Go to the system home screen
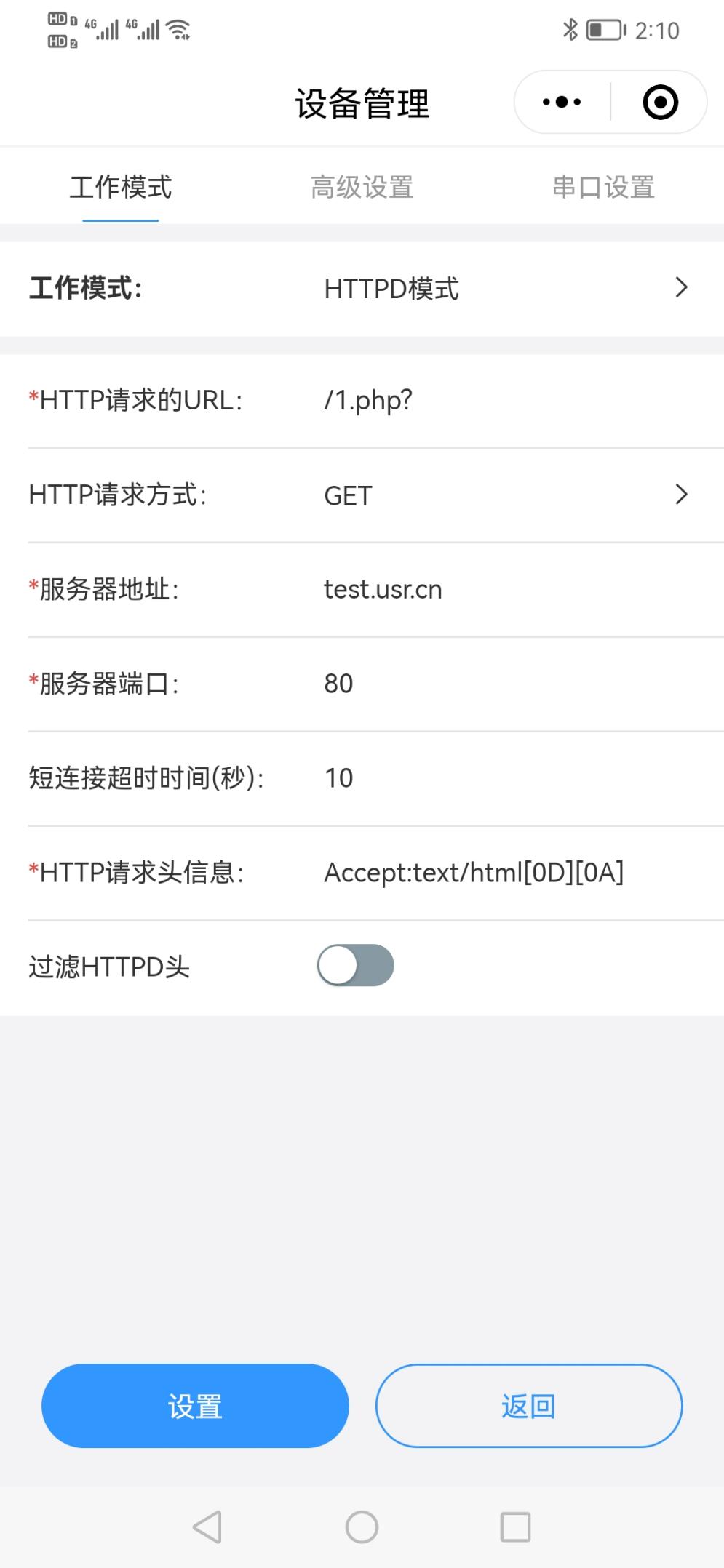The width and height of the screenshot is (724, 1568). pyautogui.click(x=362, y=1527)
